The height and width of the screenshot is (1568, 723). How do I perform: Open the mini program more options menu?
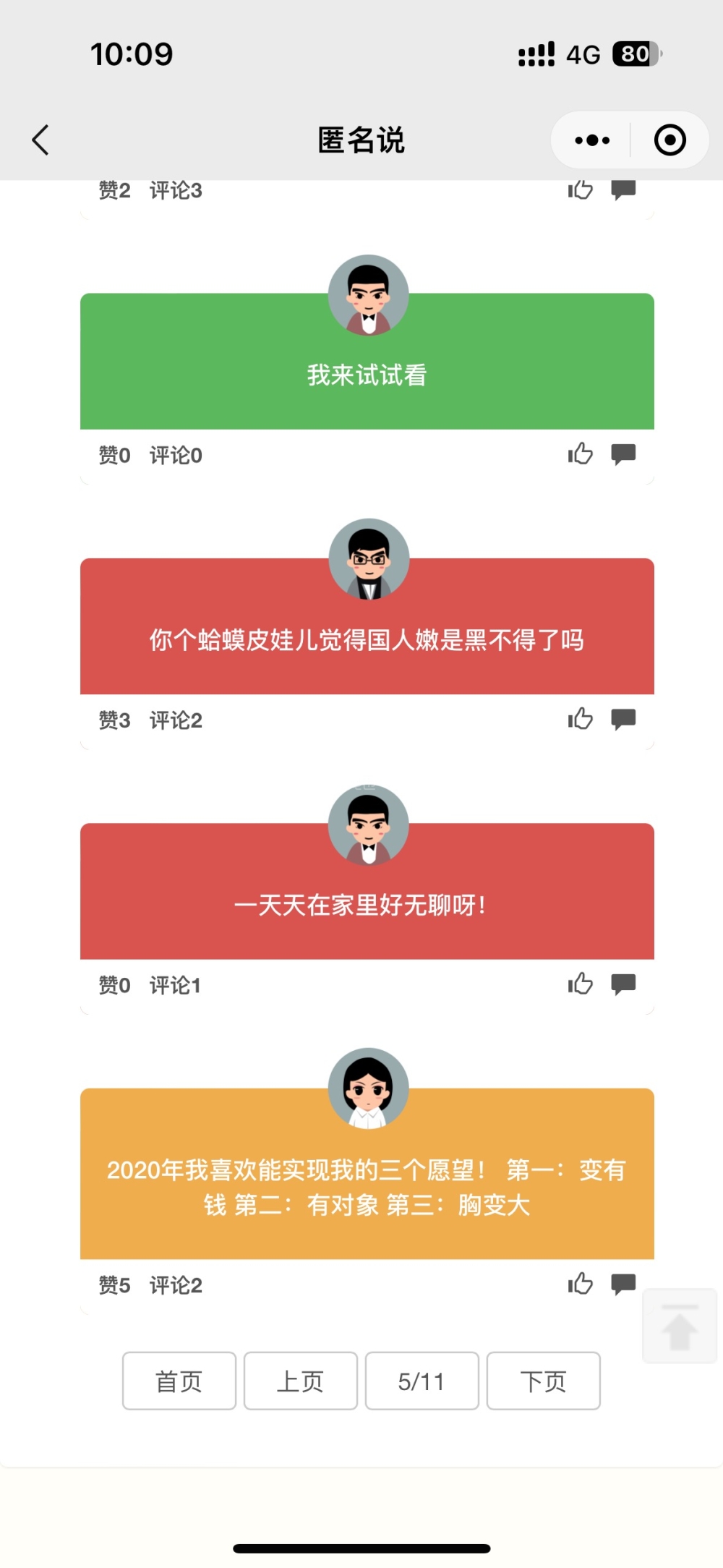(x=592, y=140)
